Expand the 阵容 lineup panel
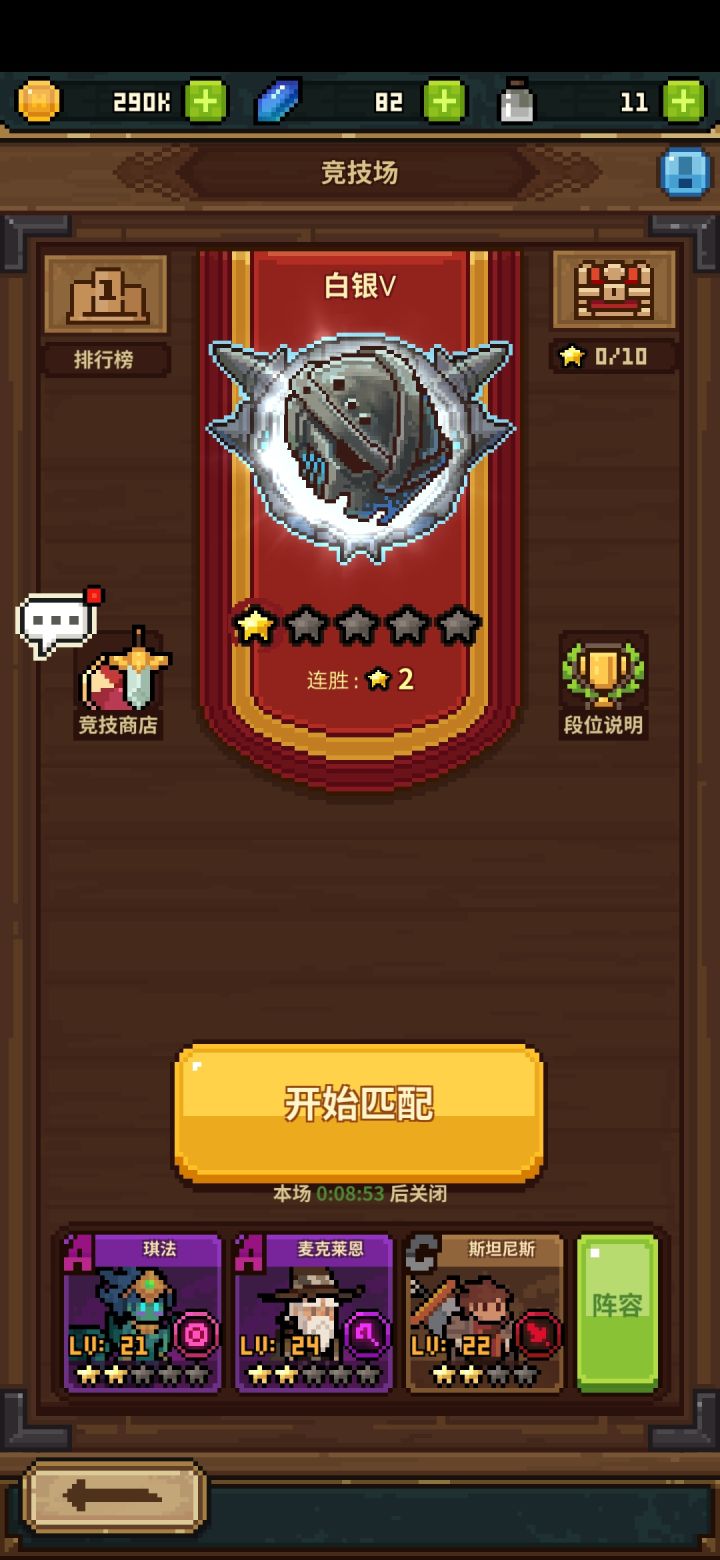Viewport: 720px width, 1560px height. coord(617,1311)
